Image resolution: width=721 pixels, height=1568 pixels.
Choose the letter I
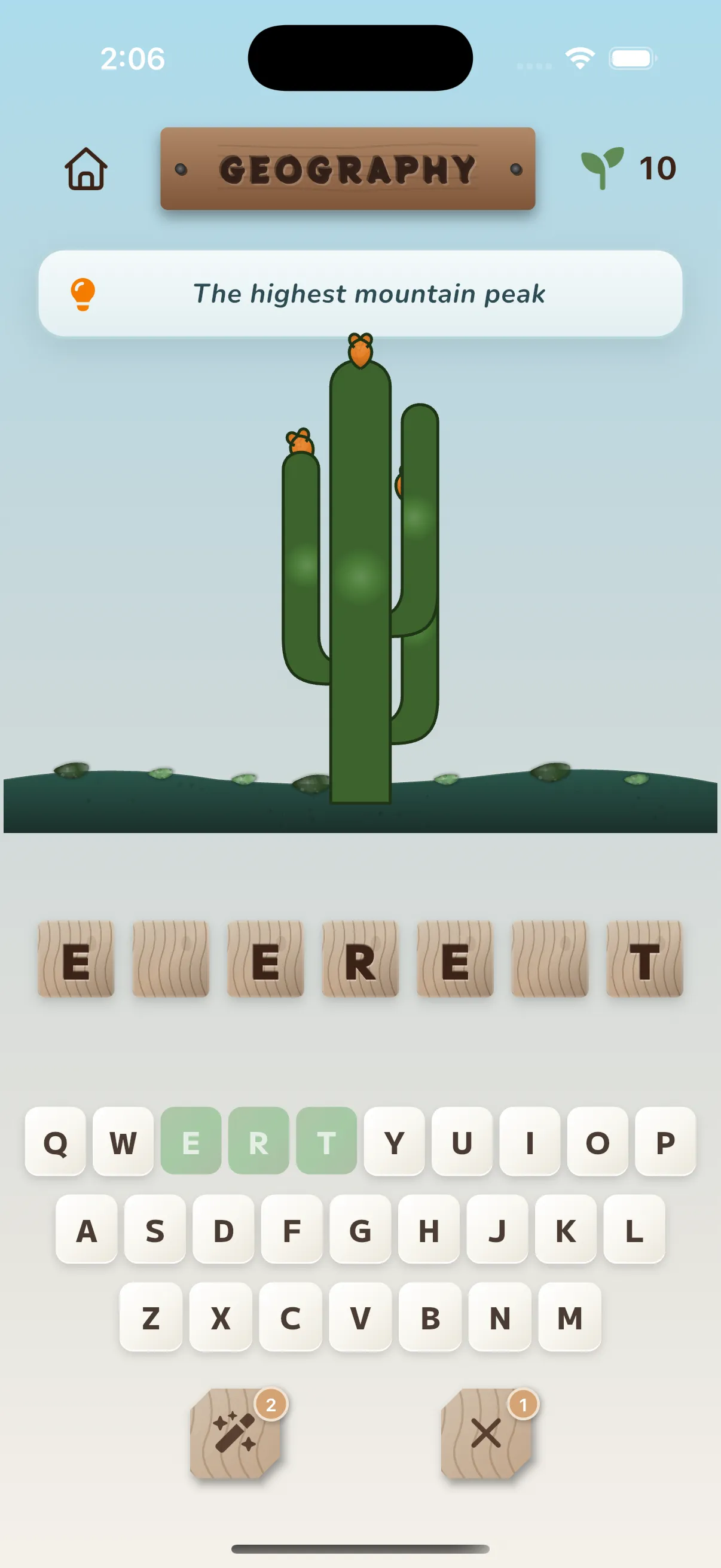530,1142
